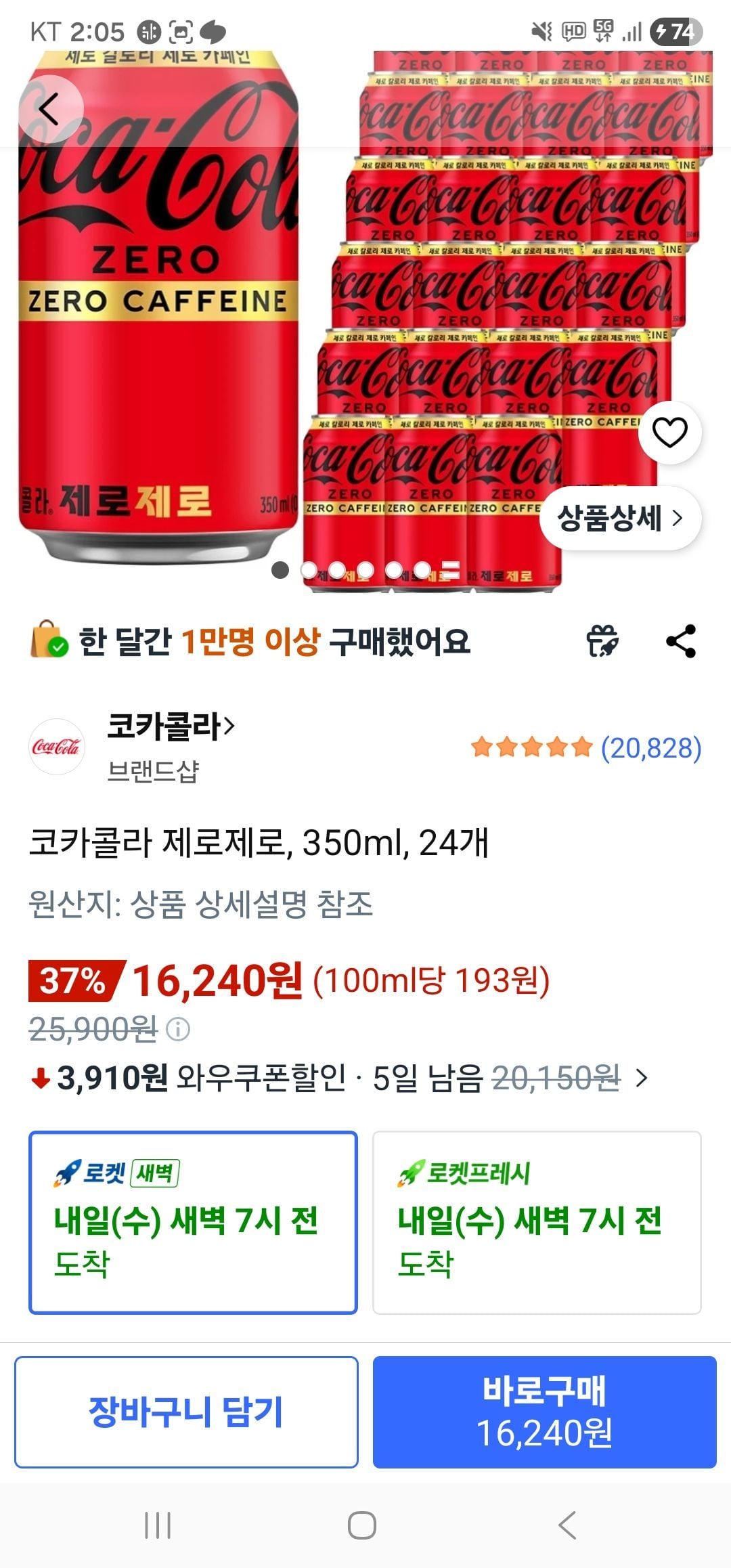The width and height of the screenshot is (731, 1568).
Task: Select 로켓 새벽 delivery option
Action: coord(193,1222)
